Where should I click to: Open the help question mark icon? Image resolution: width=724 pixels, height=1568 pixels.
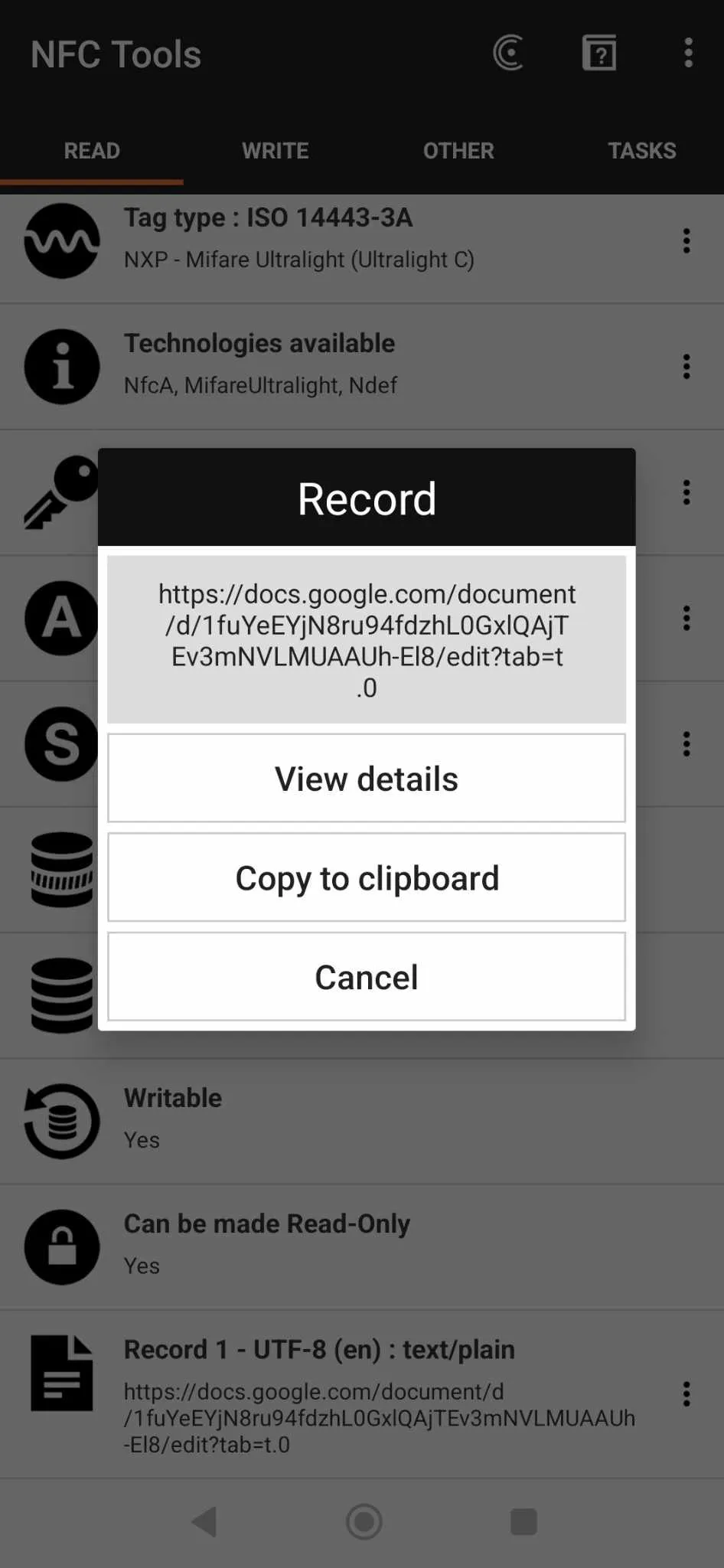click(x=599, y=54)
